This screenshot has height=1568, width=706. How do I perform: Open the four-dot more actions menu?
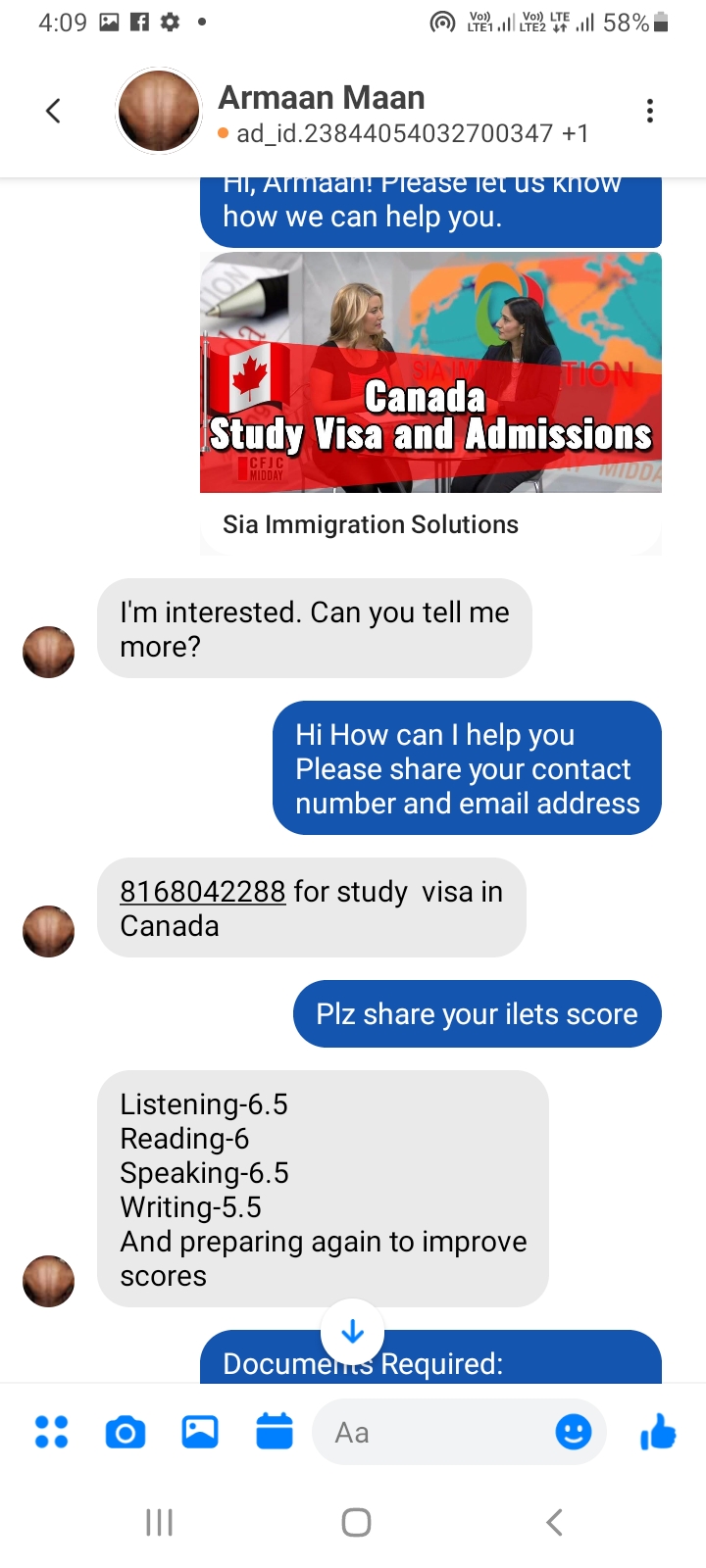(x=51, y=1433)
